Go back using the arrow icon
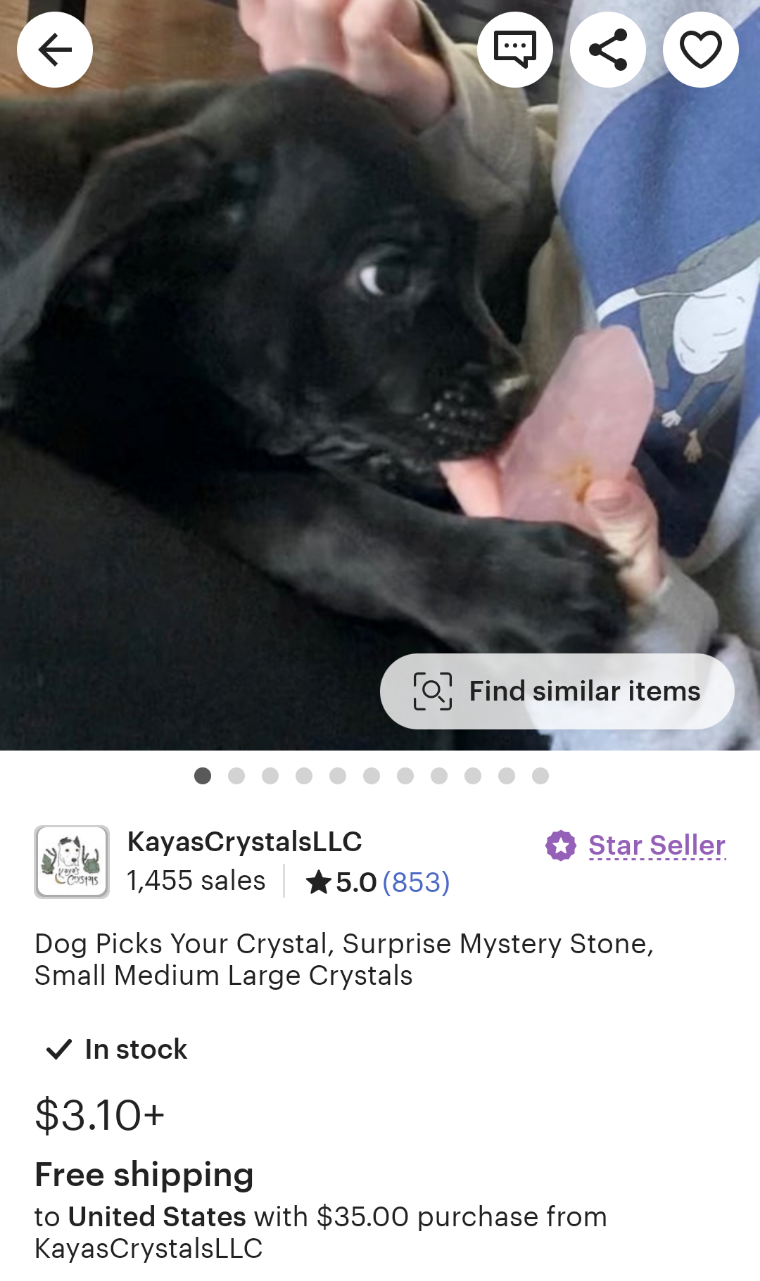This screenshot has width=760, height=1281. coord(55,49)
